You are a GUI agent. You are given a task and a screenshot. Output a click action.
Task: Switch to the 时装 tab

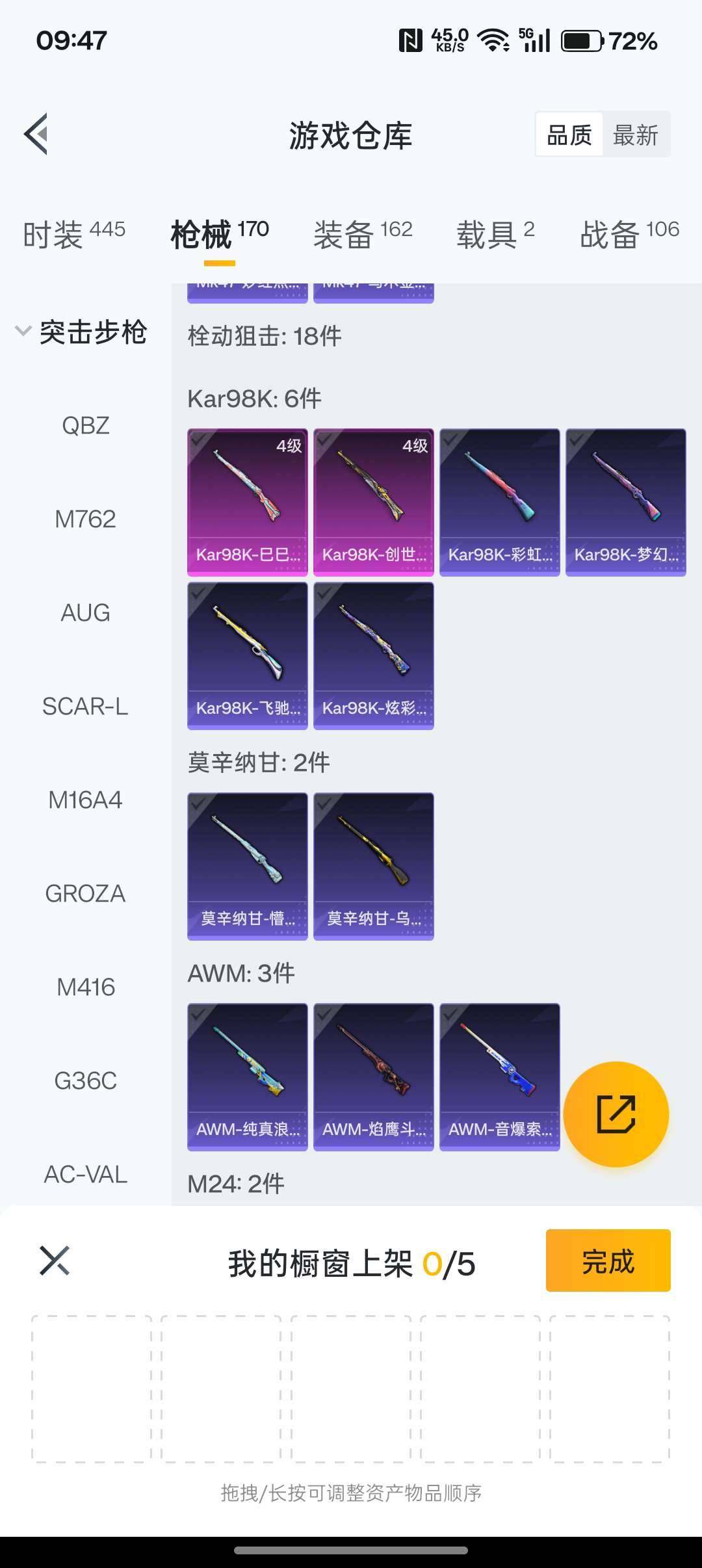coord(74,234)
